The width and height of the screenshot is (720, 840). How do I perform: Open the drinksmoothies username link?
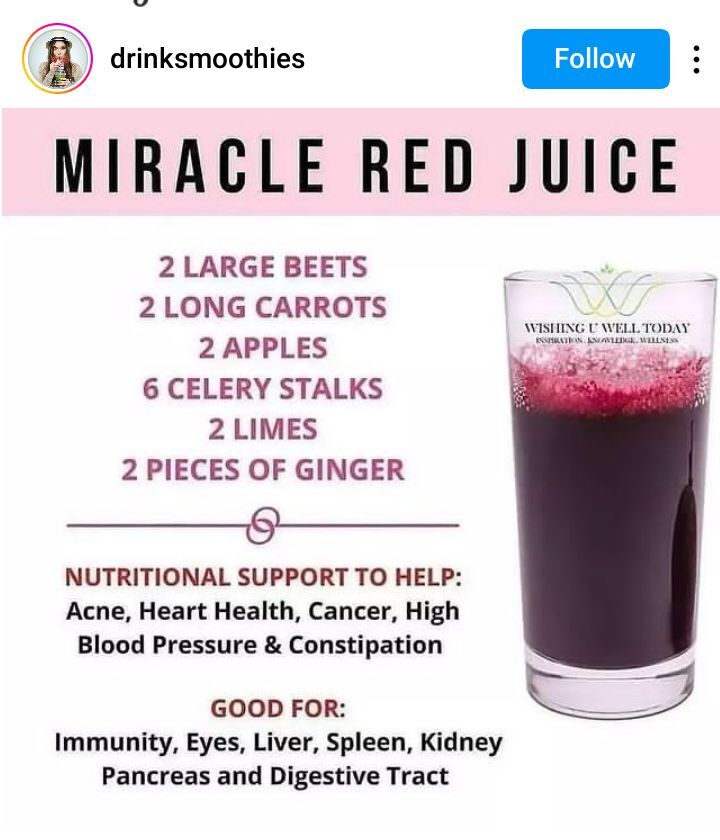(x=207, y=59)
